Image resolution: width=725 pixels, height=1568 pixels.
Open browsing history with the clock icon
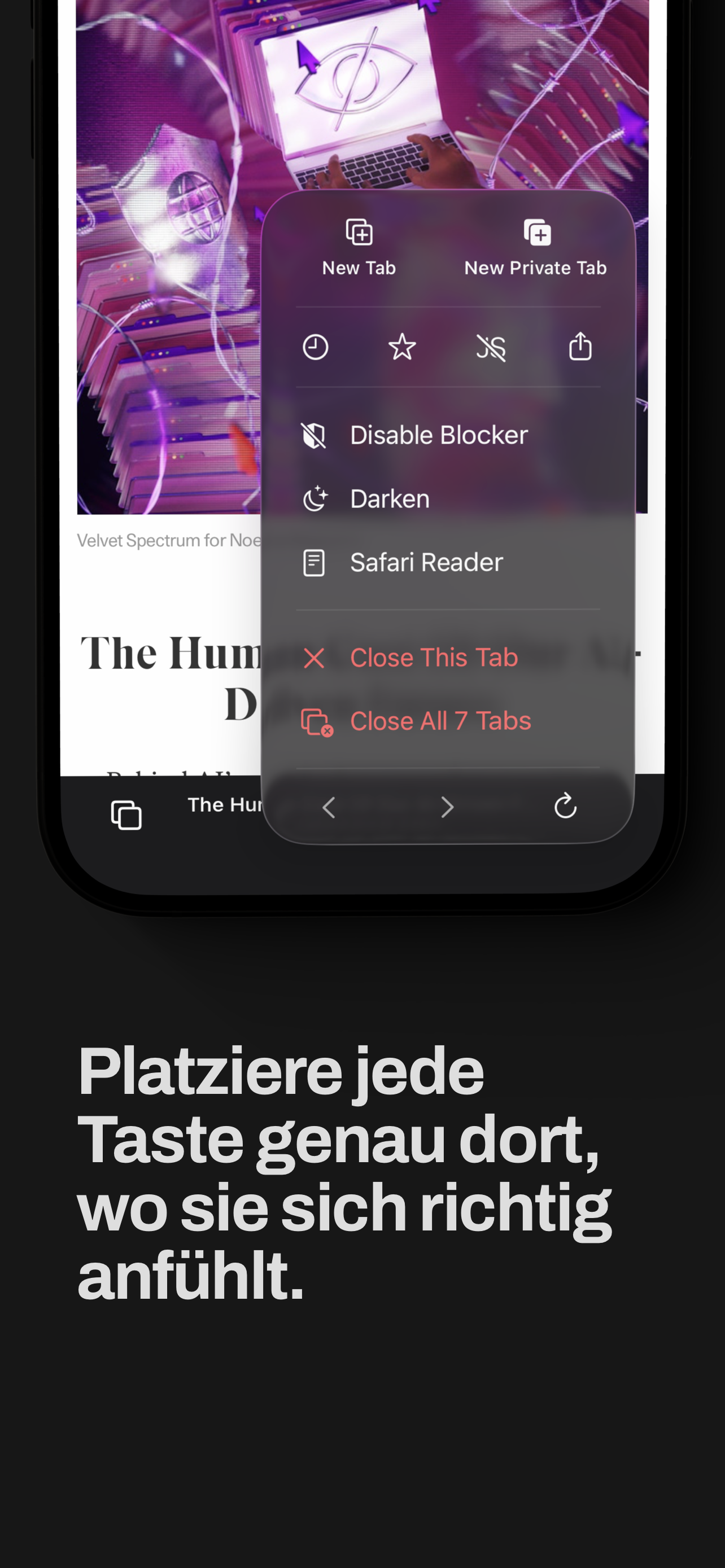pos(315,347)
